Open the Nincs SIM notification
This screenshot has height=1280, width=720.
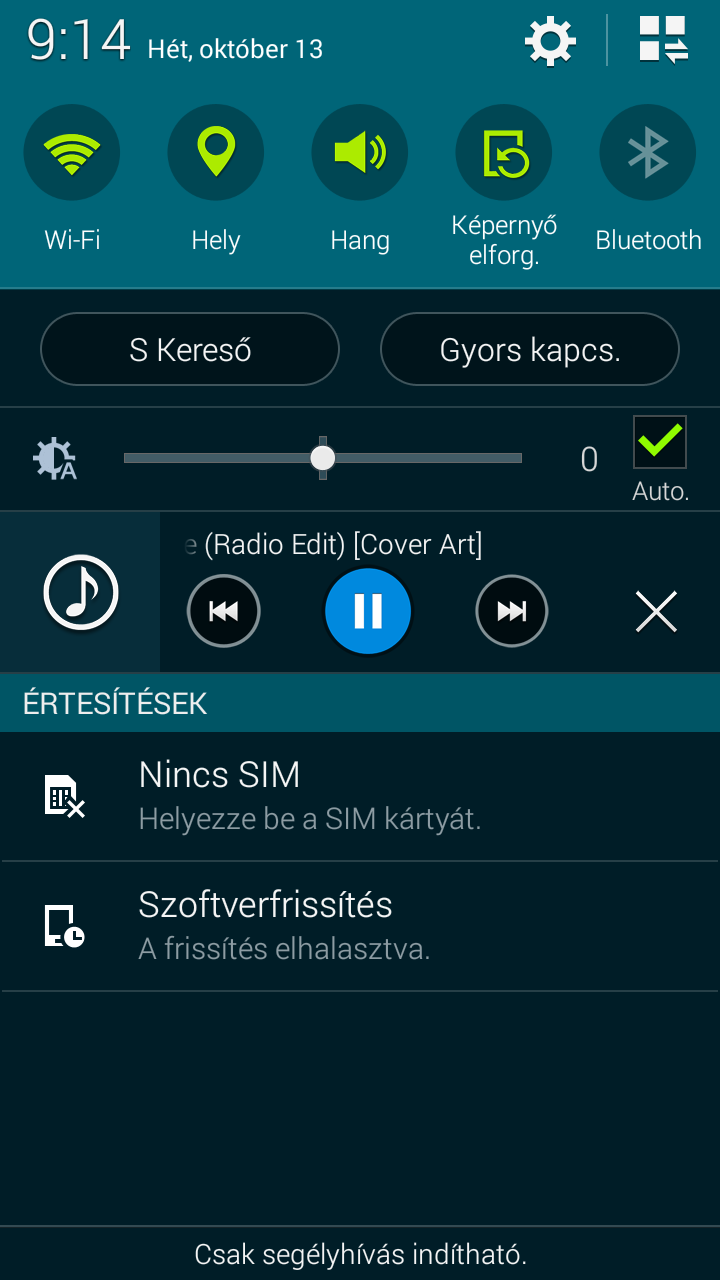360,796
